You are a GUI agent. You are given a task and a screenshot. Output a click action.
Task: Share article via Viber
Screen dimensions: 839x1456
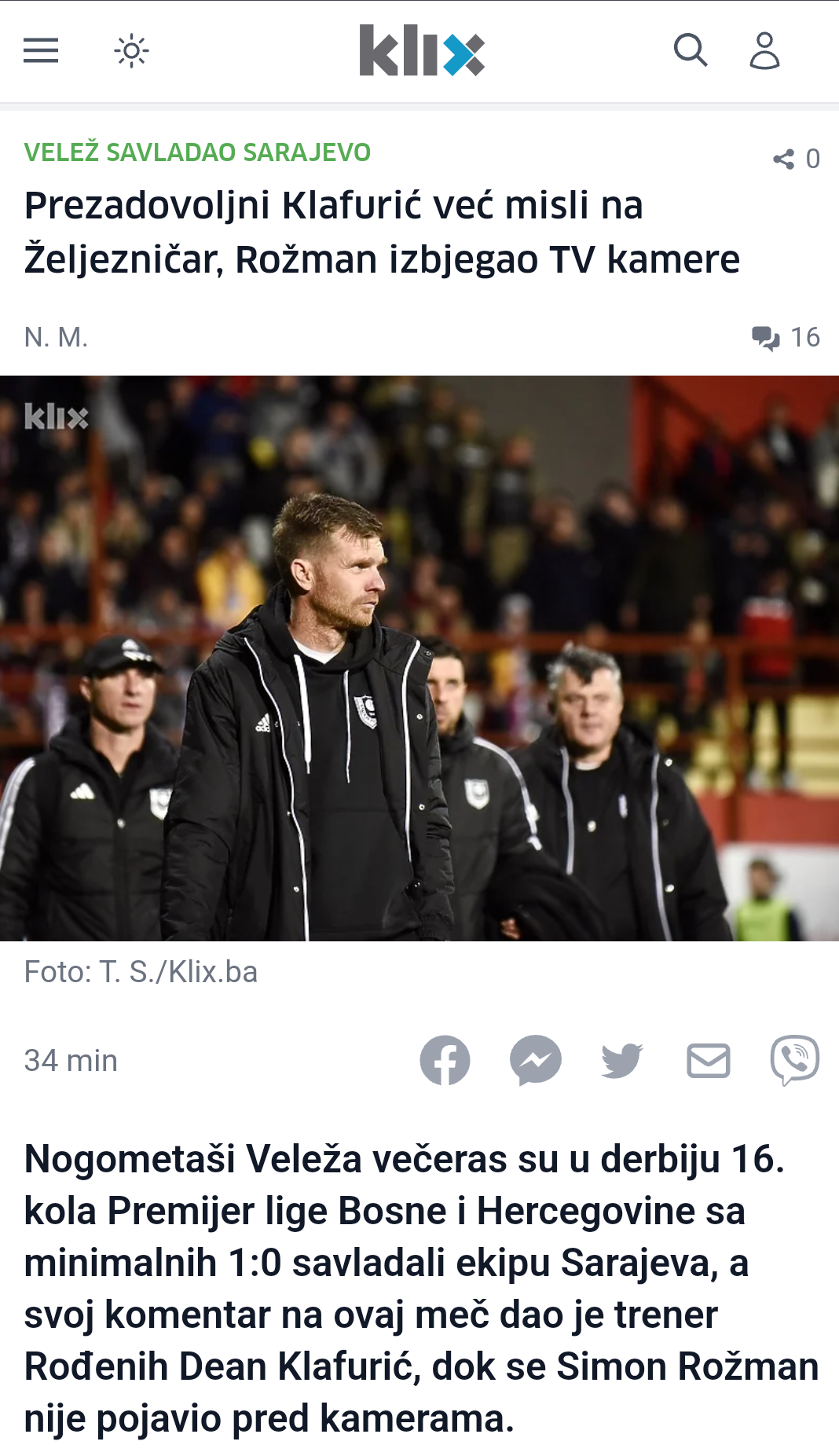[795, 1061]
